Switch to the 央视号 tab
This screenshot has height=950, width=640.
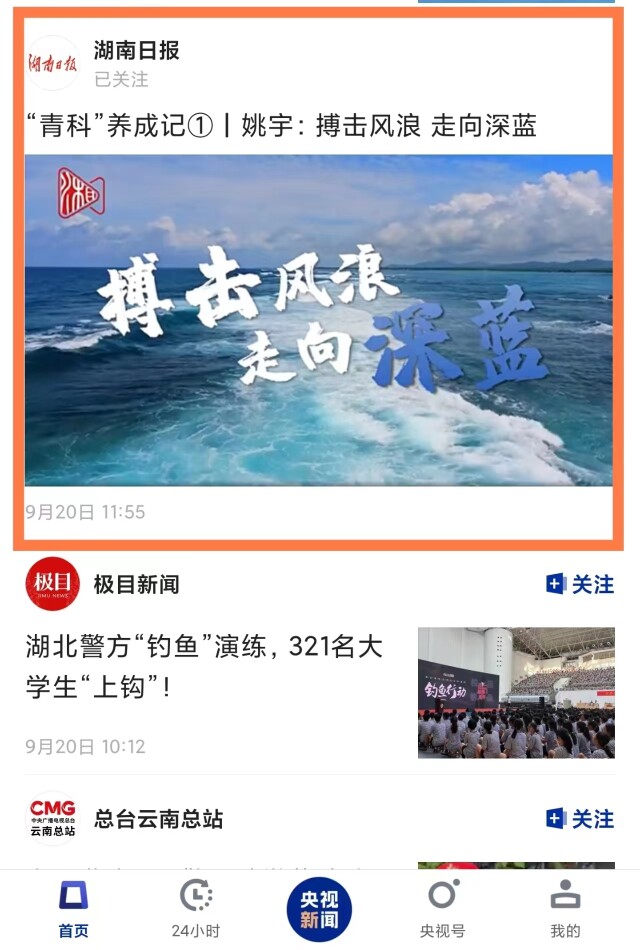point(441,908)
